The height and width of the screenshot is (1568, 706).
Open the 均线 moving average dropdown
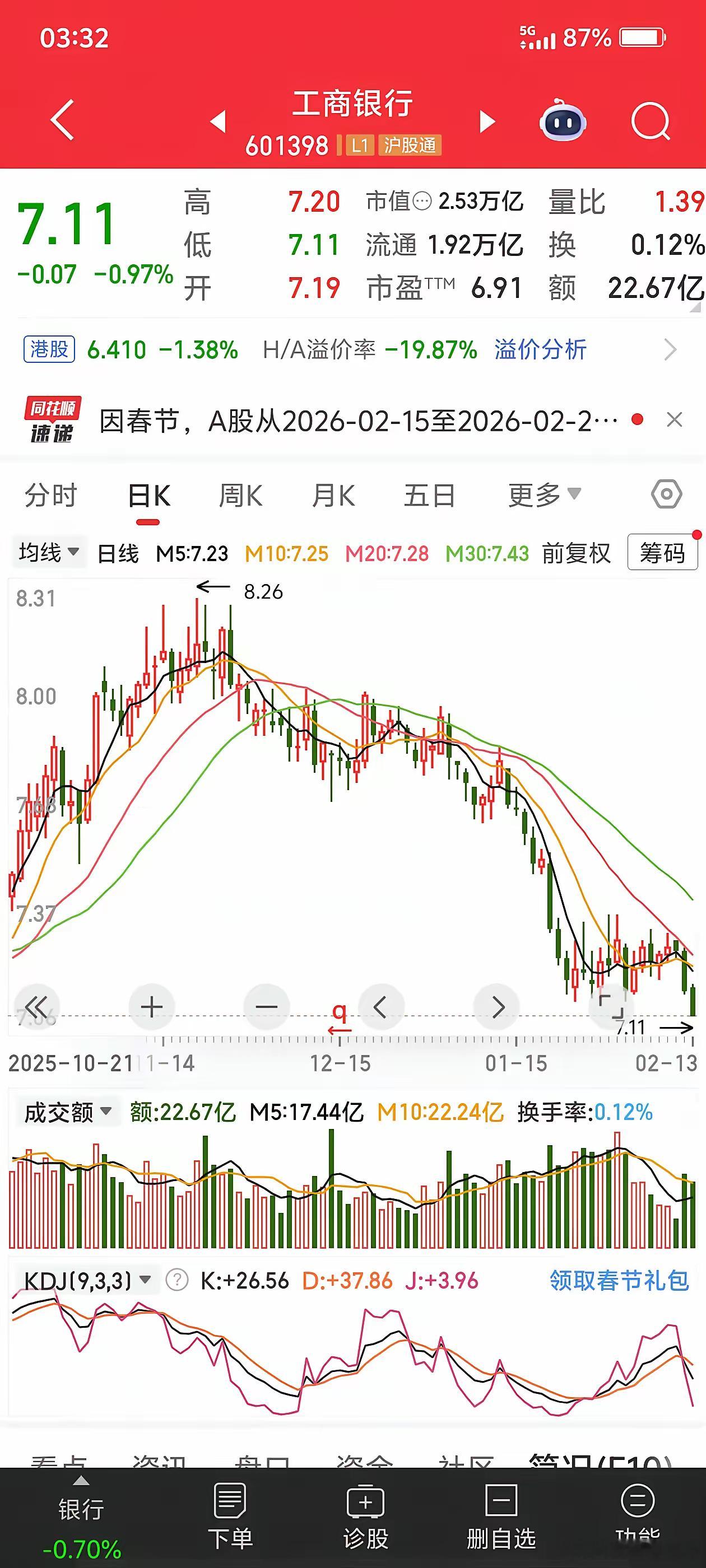[48, 553]
